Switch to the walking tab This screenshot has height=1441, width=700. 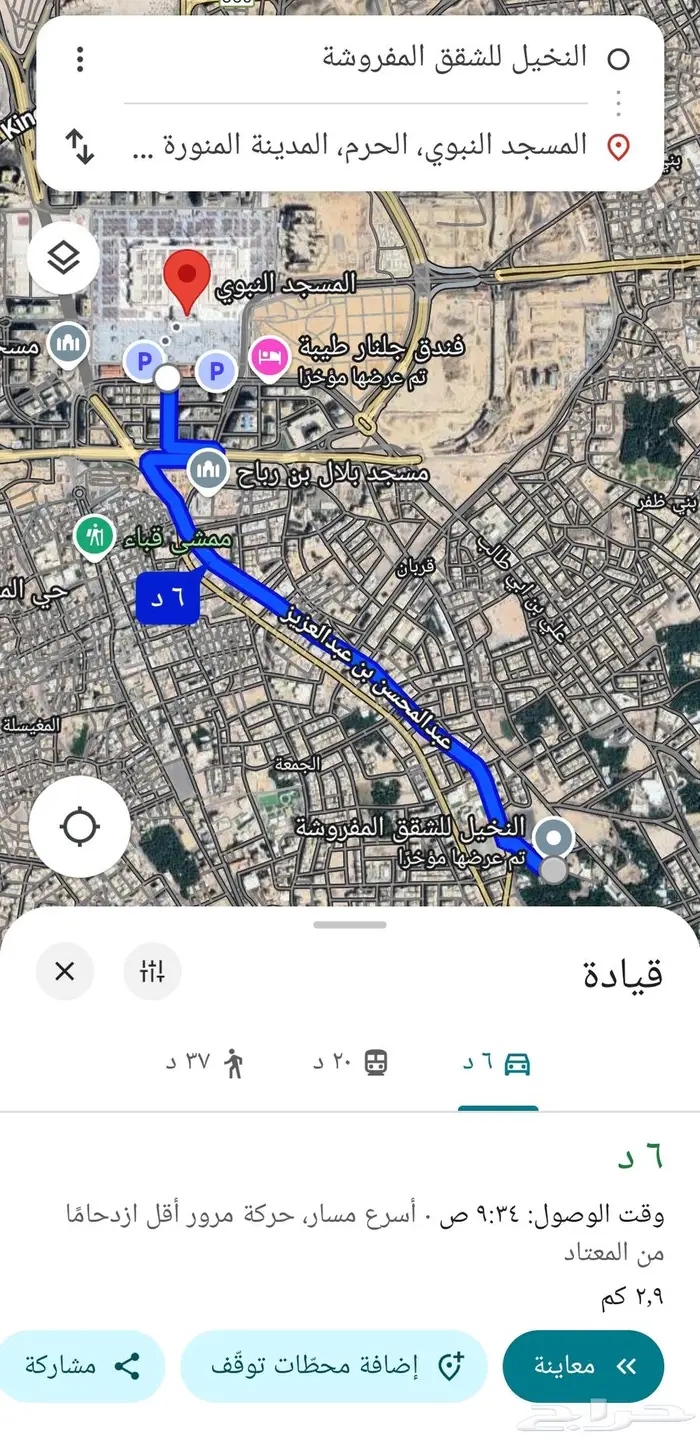[x=205, y=1063]
